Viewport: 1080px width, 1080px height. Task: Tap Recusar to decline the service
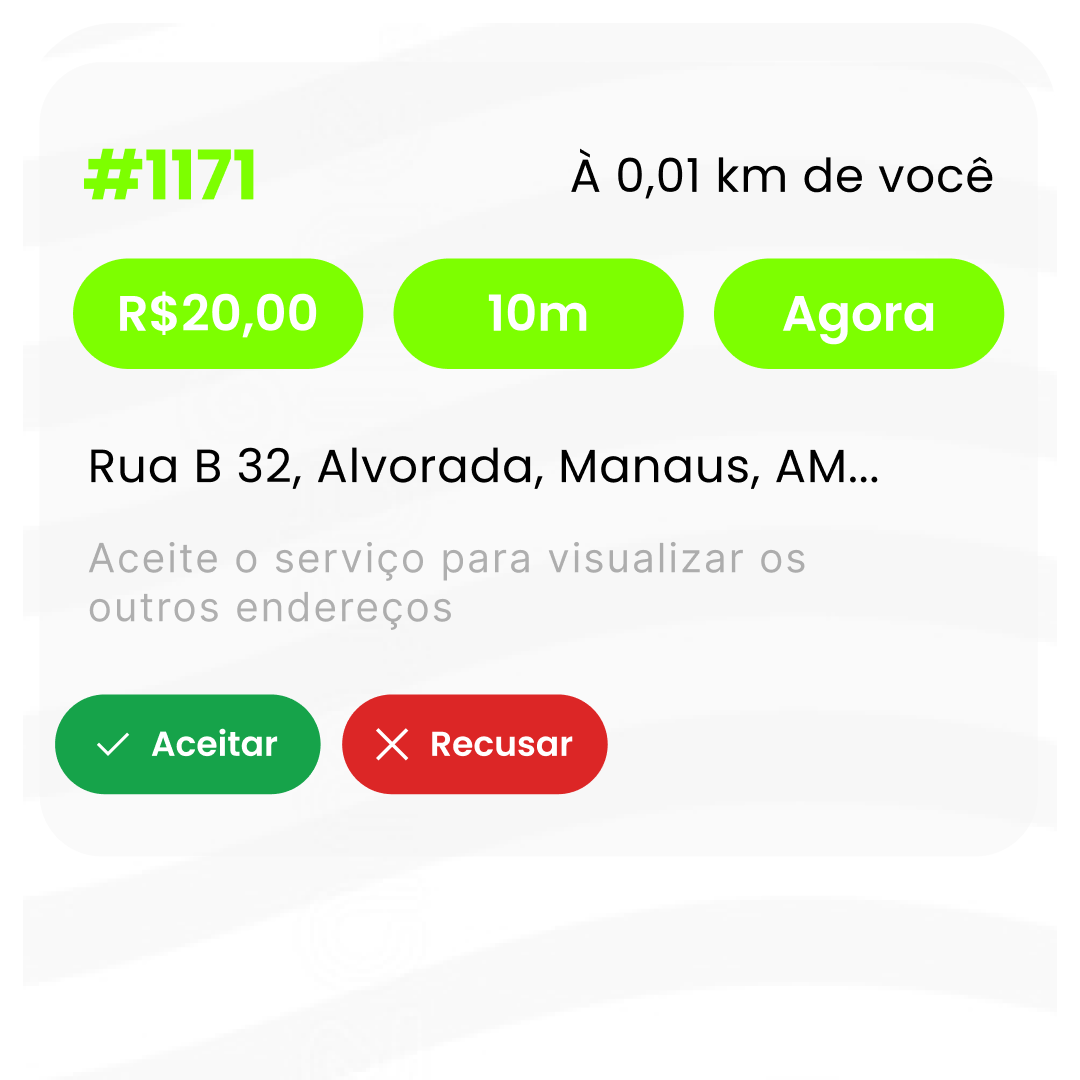coord(474,744)
